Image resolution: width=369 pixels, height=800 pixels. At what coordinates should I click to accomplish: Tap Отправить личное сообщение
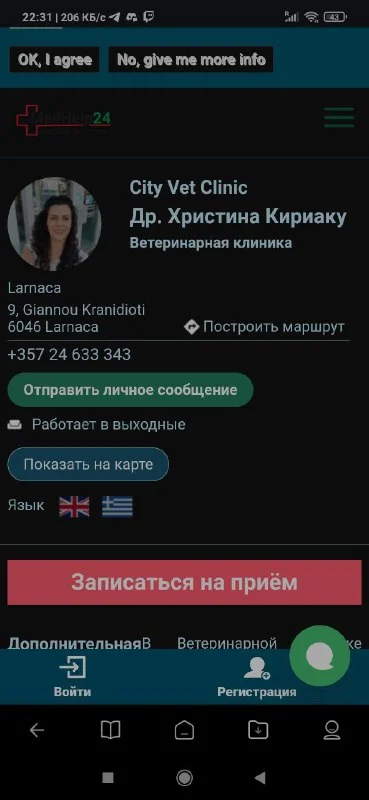coord(130,390)
